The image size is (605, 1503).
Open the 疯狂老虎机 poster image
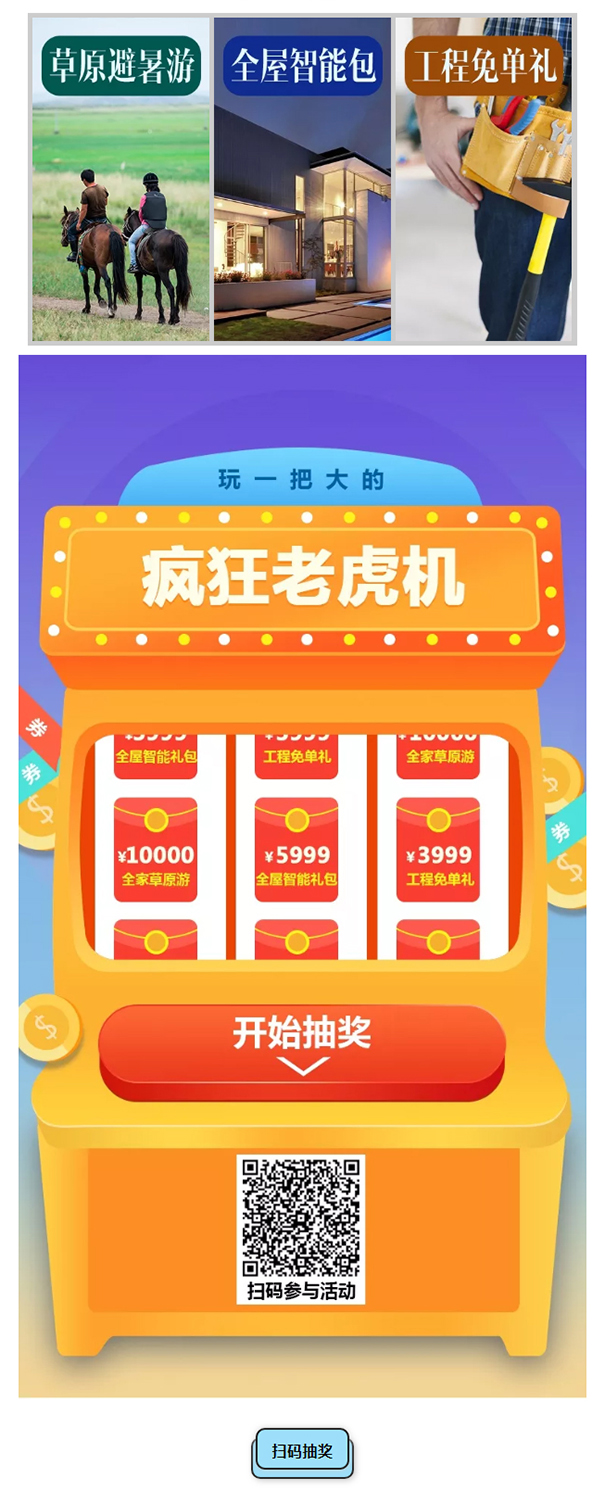tap(302, 875)
